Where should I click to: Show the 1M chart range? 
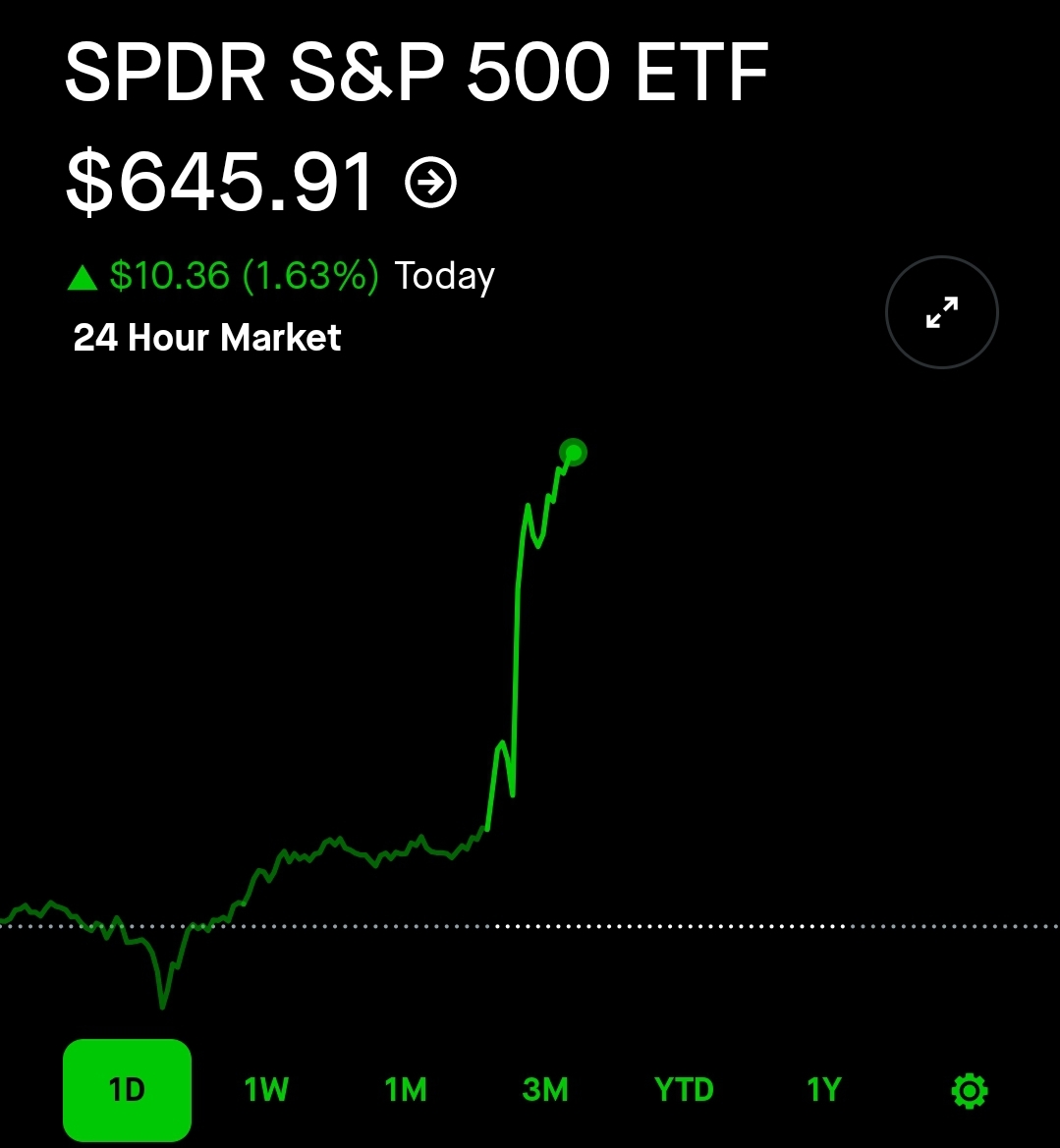[x=406, y=1090]
